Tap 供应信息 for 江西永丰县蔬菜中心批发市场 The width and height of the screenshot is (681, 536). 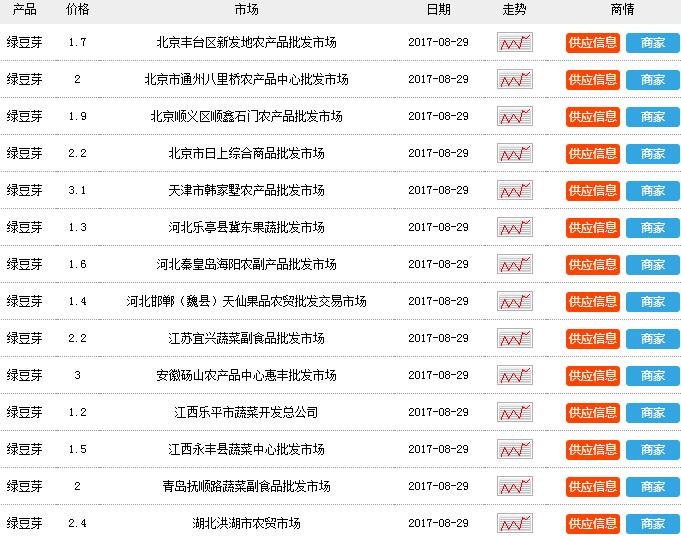point(592,449)
